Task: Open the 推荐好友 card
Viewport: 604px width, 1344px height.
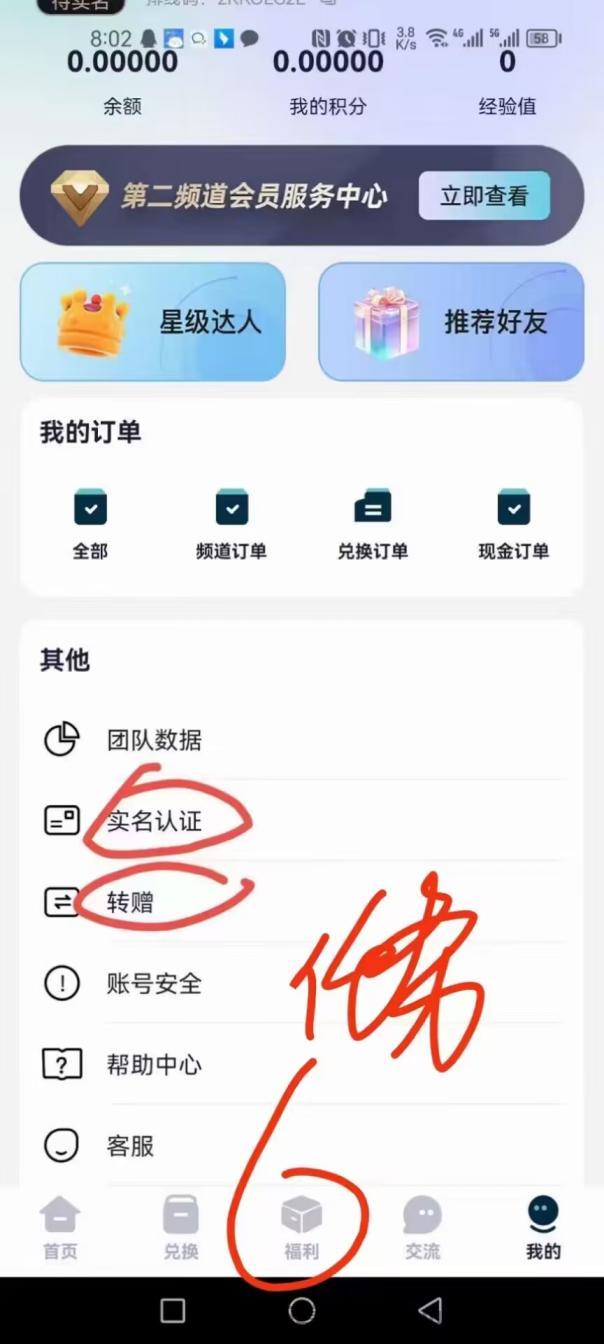Action: click(451, 322)
